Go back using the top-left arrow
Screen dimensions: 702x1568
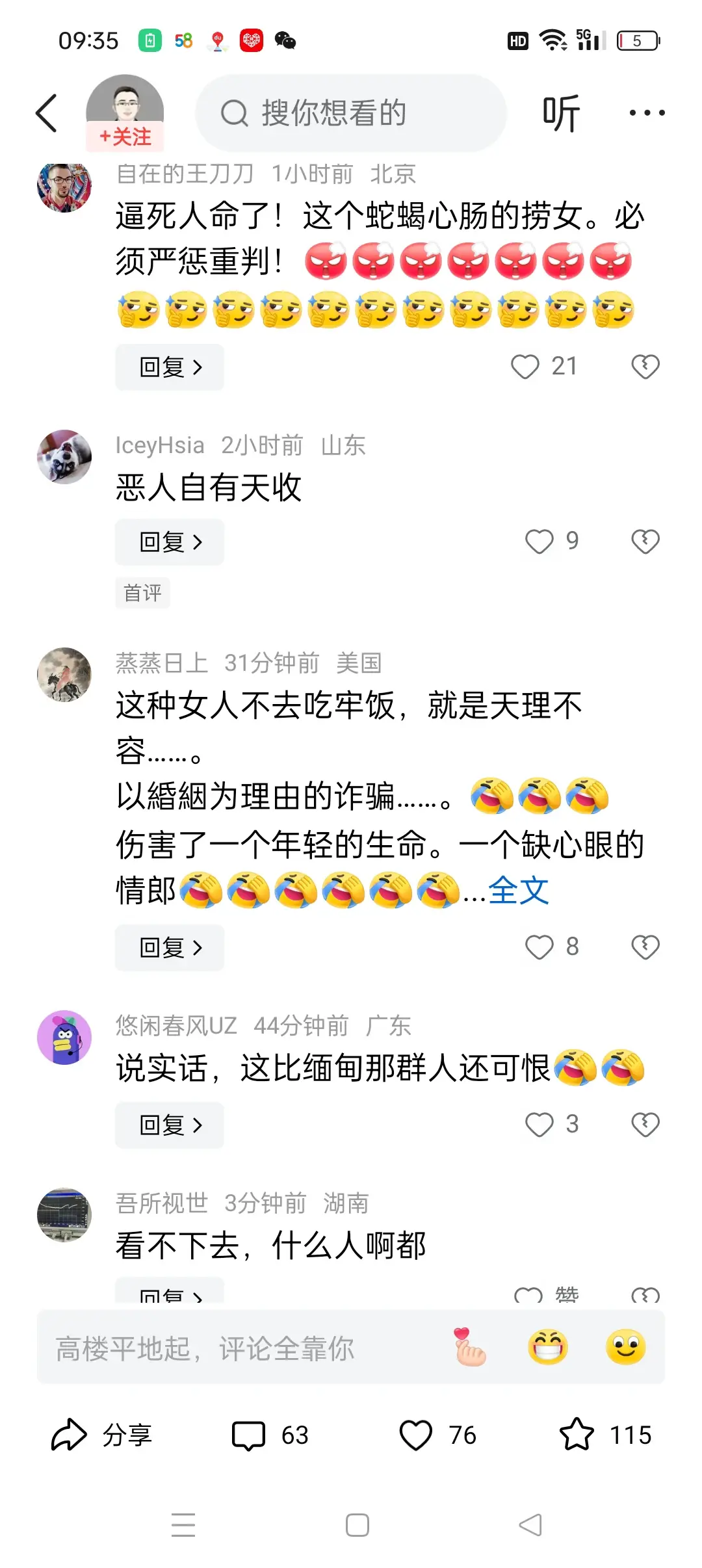coord(47,113)
